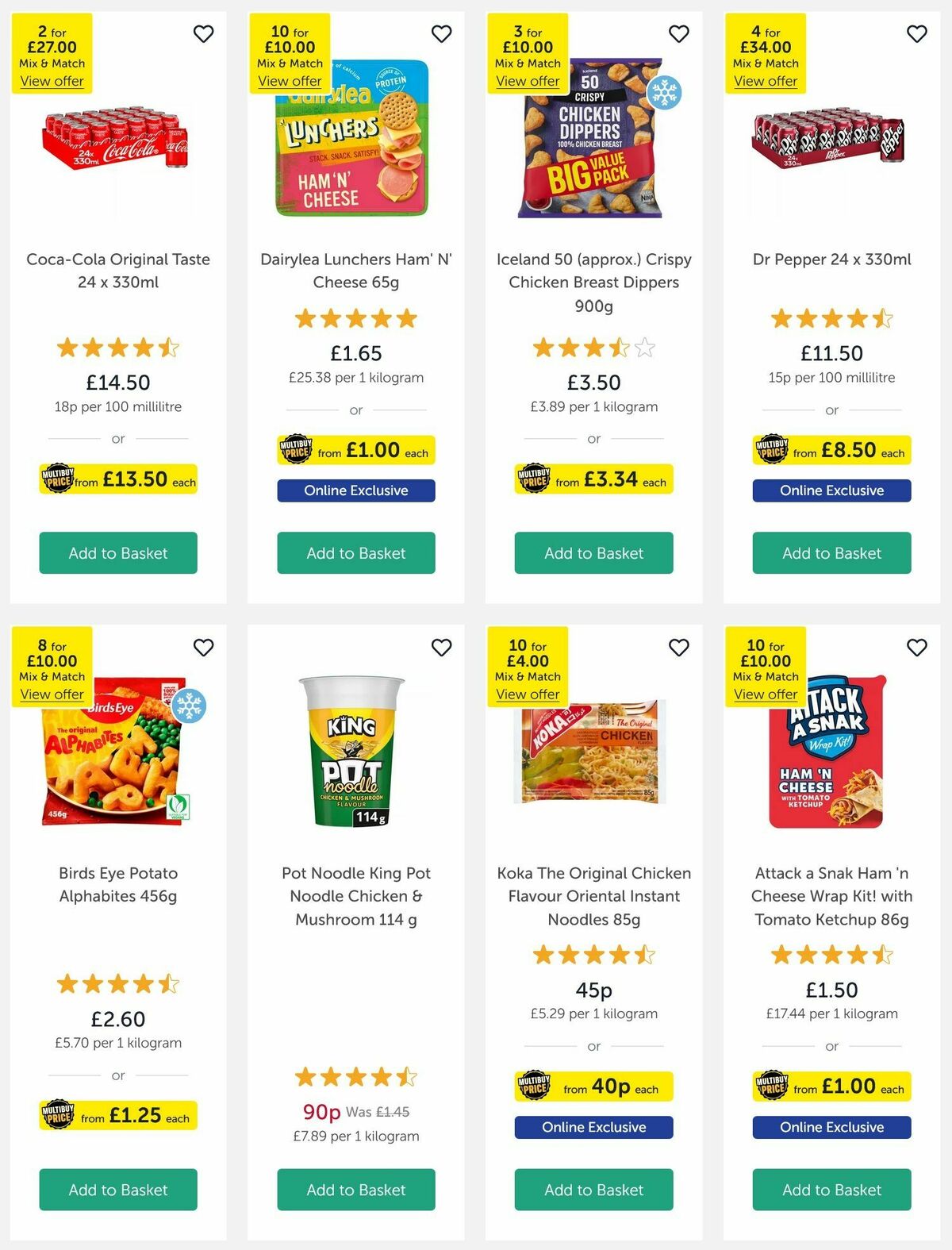Click the Multibuy Price badge under Attack a Snak
The image size is (952, 1250).
(831, 1086)
